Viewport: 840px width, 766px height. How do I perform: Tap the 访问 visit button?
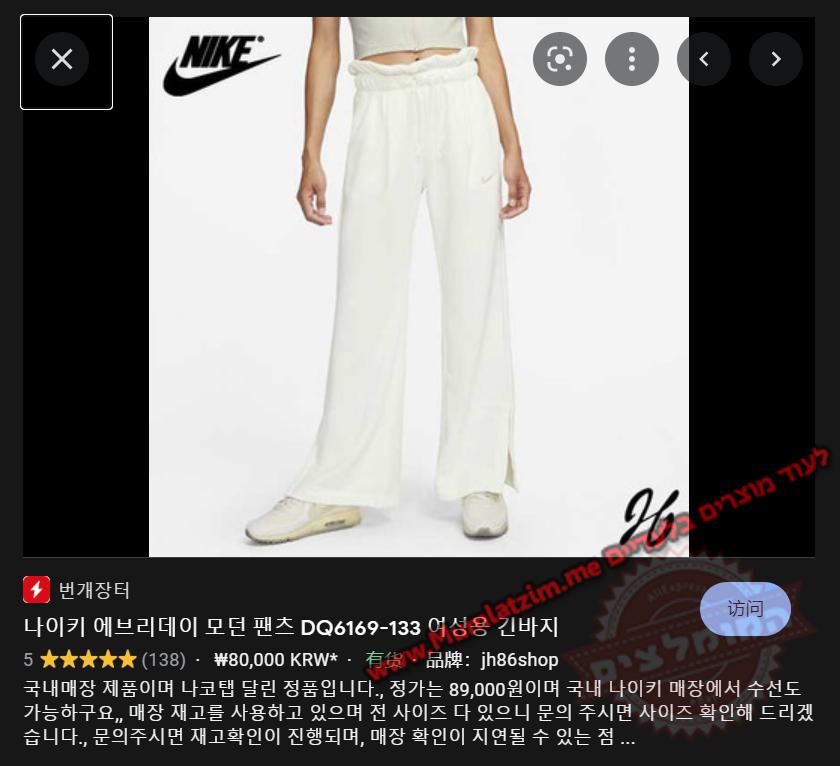coord(745,609)
